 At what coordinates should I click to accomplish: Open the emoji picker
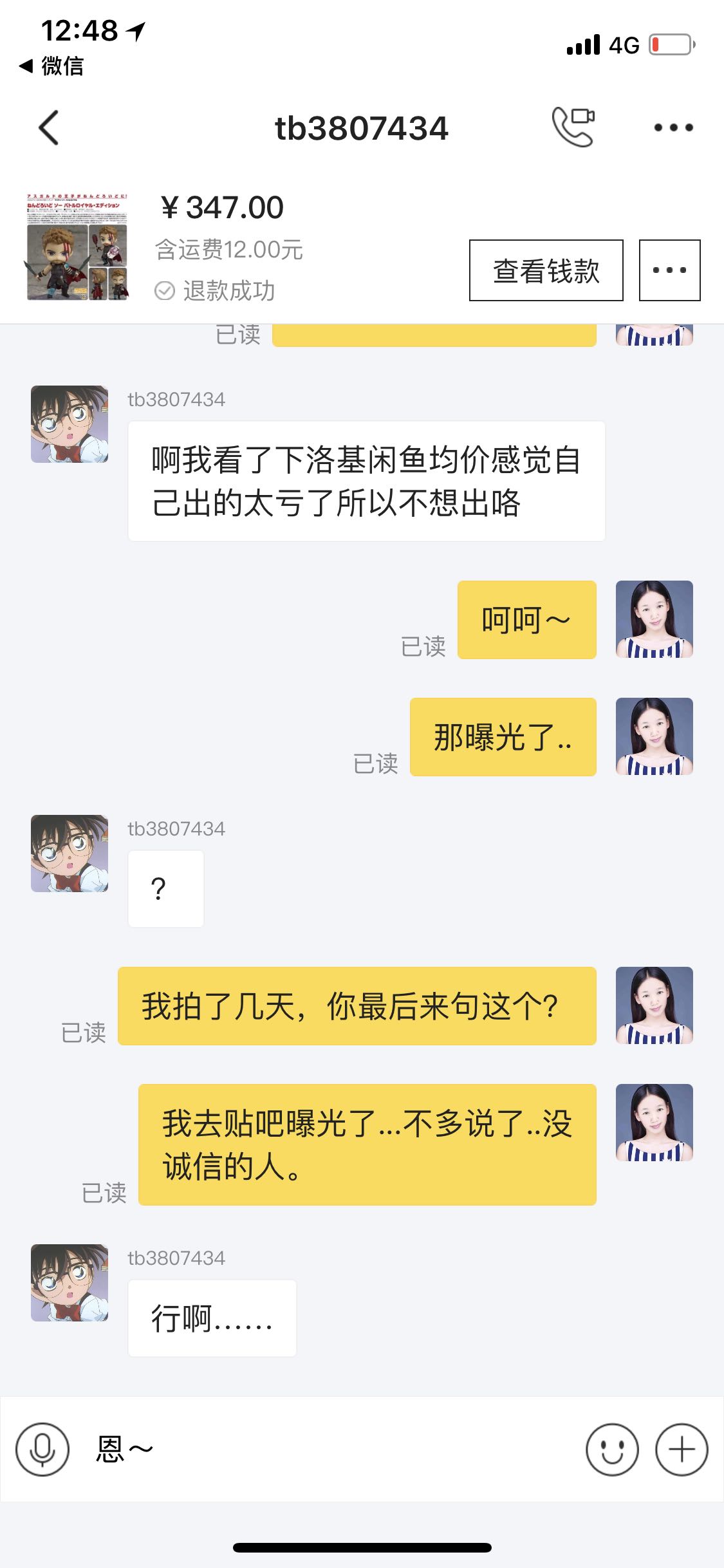612,1449
